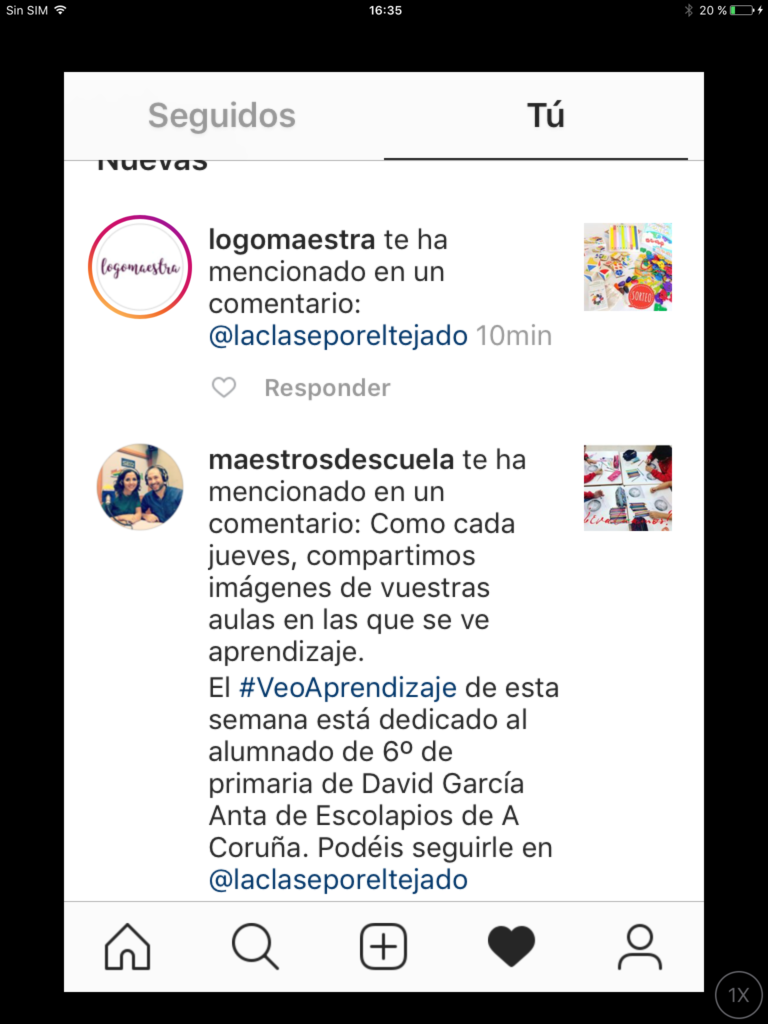Open maestrosdescuela's profile picture
768x1024 pixels.
point(140,487)
